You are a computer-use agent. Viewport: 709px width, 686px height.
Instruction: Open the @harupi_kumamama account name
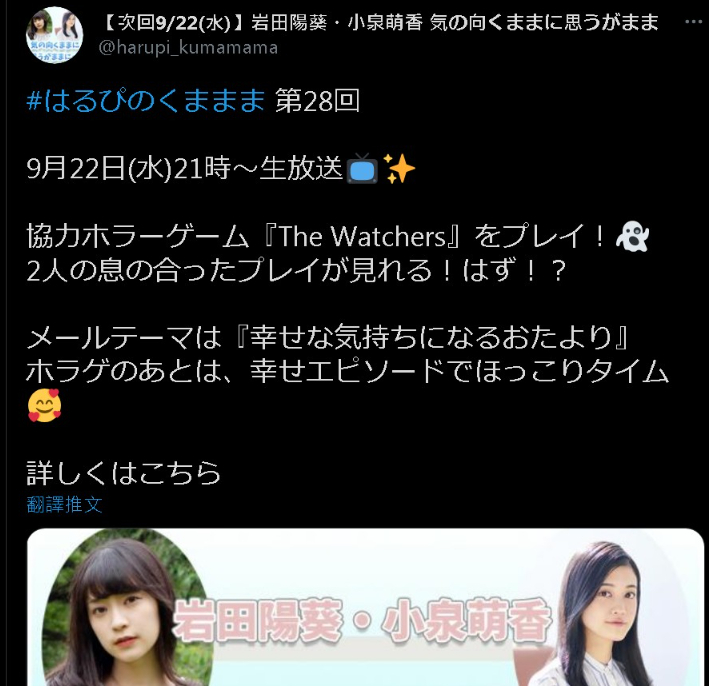click(x=186, y=47)
